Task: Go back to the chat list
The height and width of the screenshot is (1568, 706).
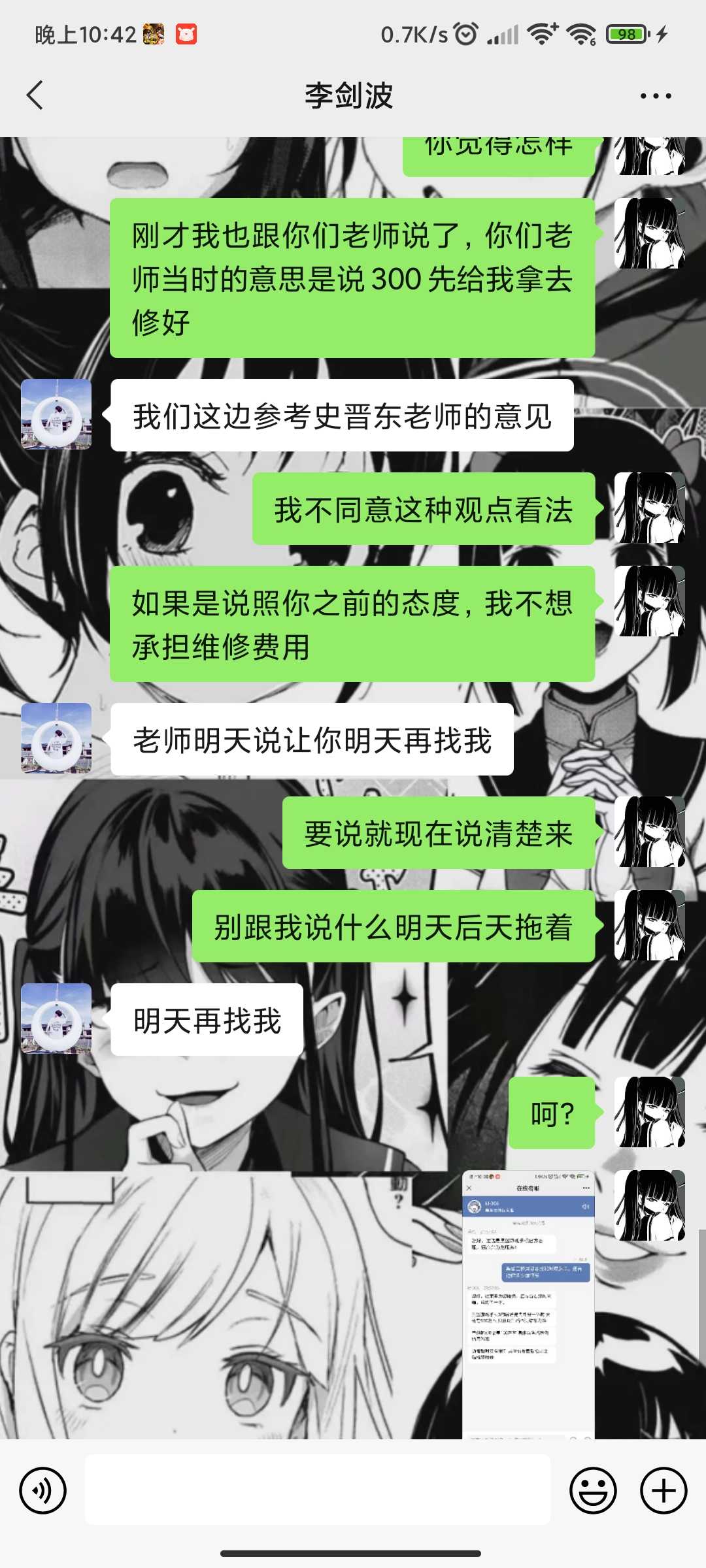Action: pos(35,95)
